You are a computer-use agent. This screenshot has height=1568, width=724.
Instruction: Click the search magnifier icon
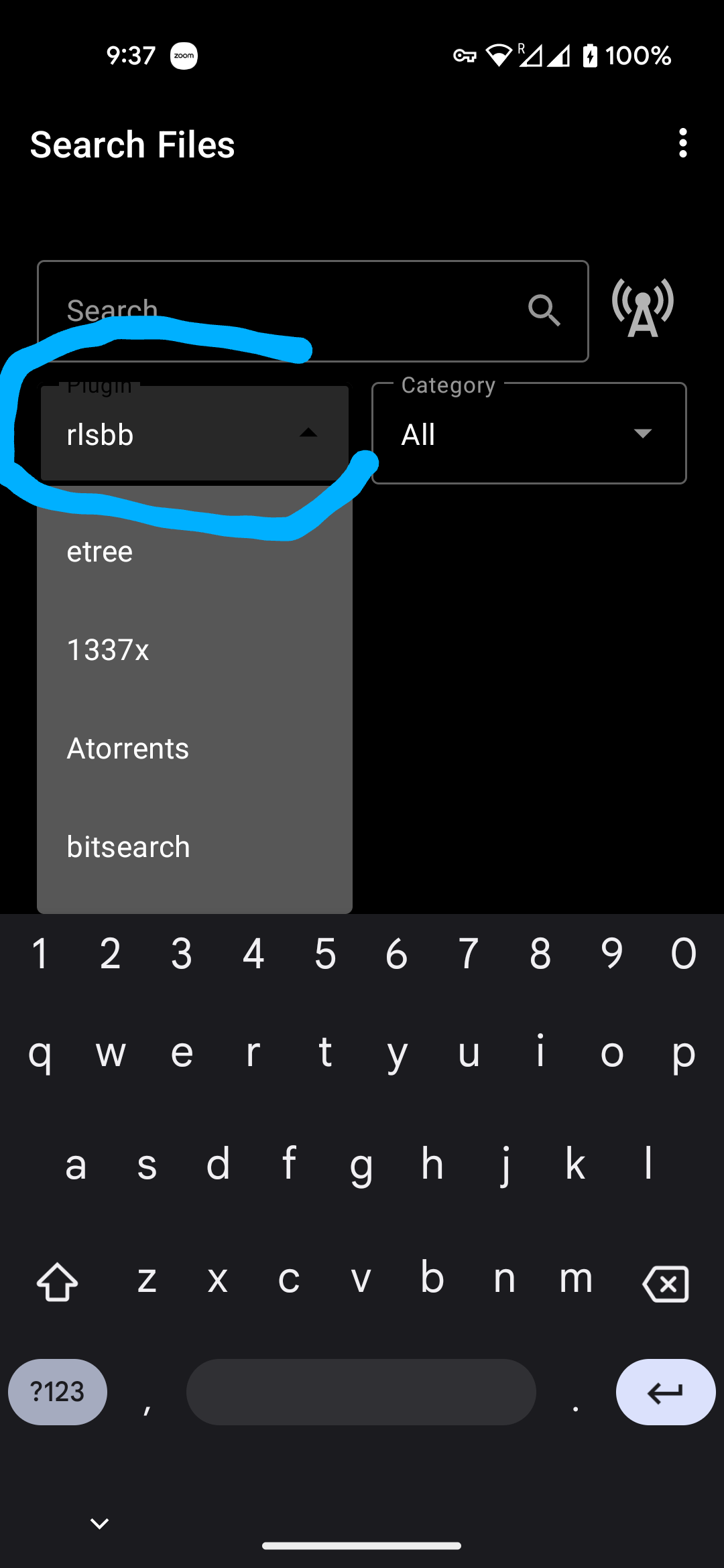(x=544, y=310)
